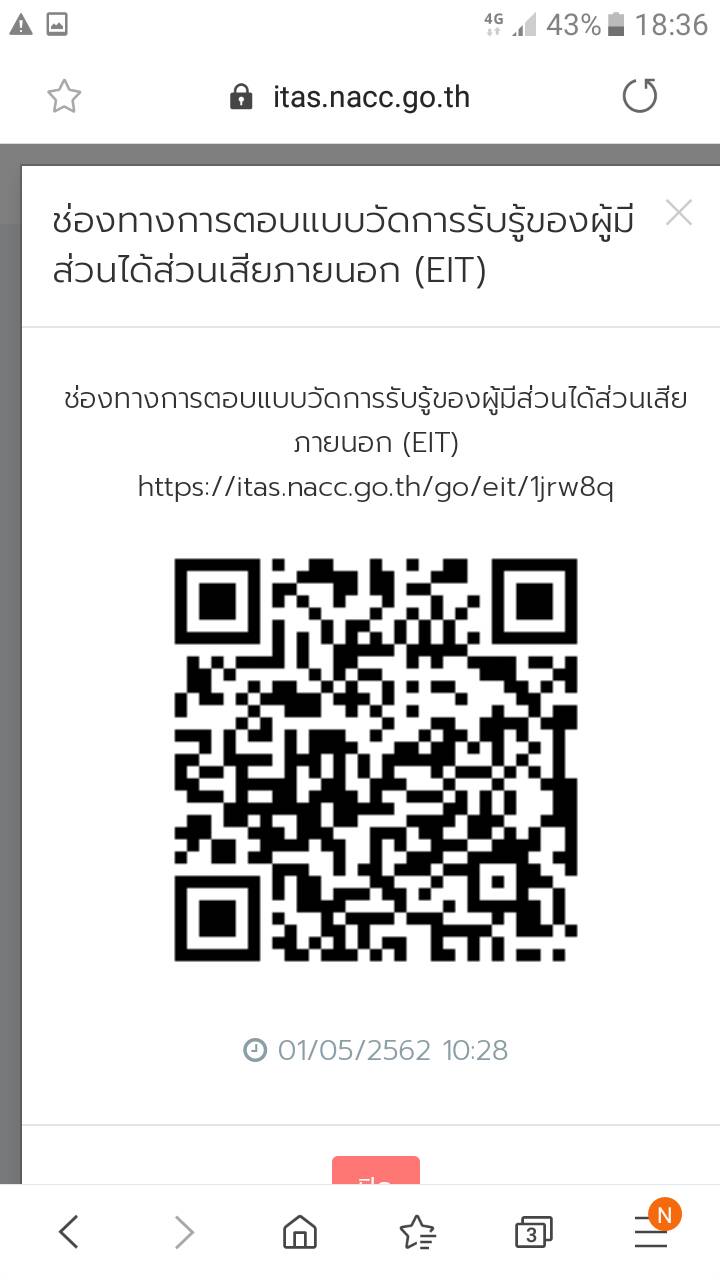Close the EIT dialog
The image size is (720, 1280).
click(x=679, y=213)
